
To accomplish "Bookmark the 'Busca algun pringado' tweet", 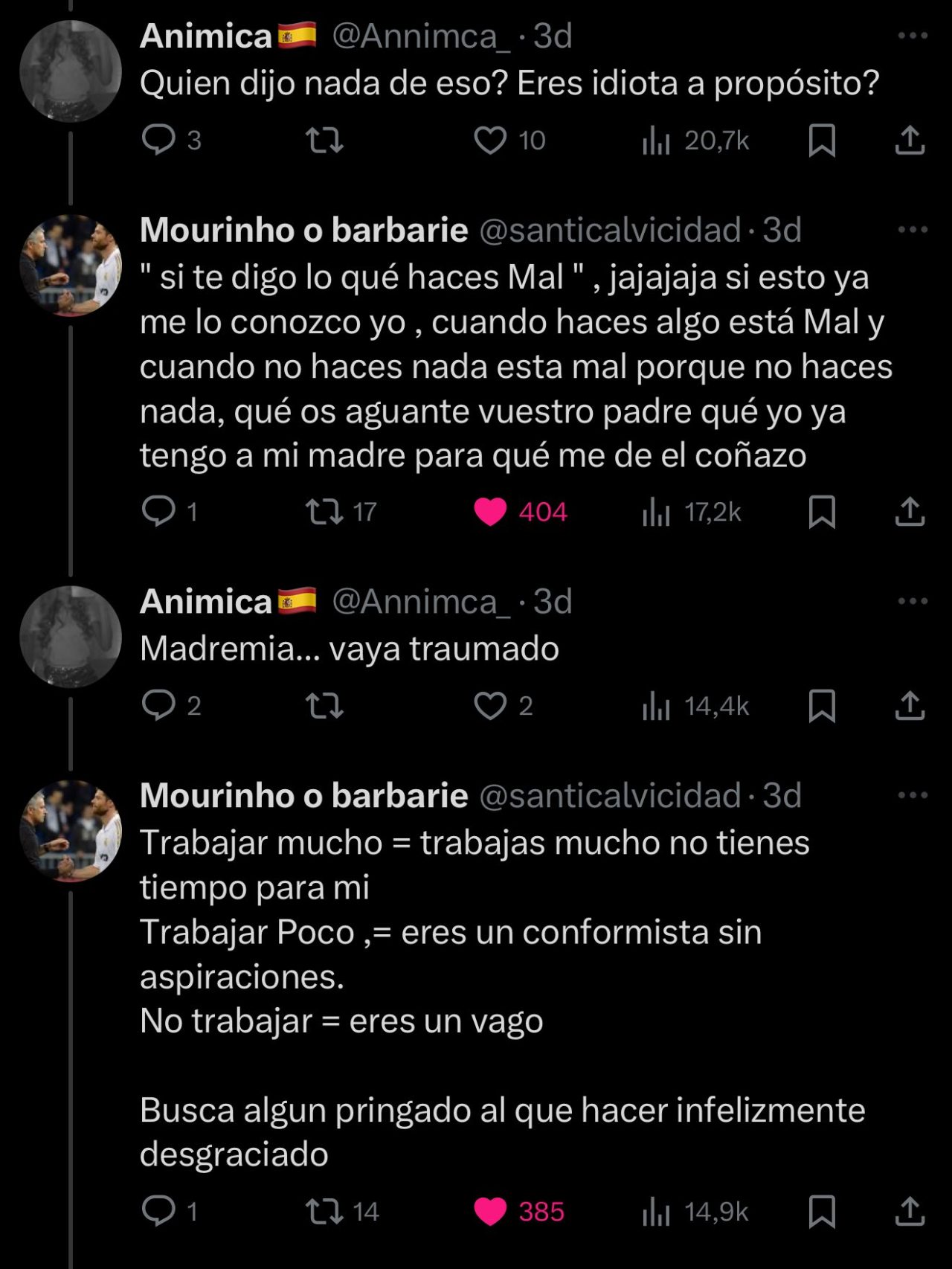I will pos(822,1211).
